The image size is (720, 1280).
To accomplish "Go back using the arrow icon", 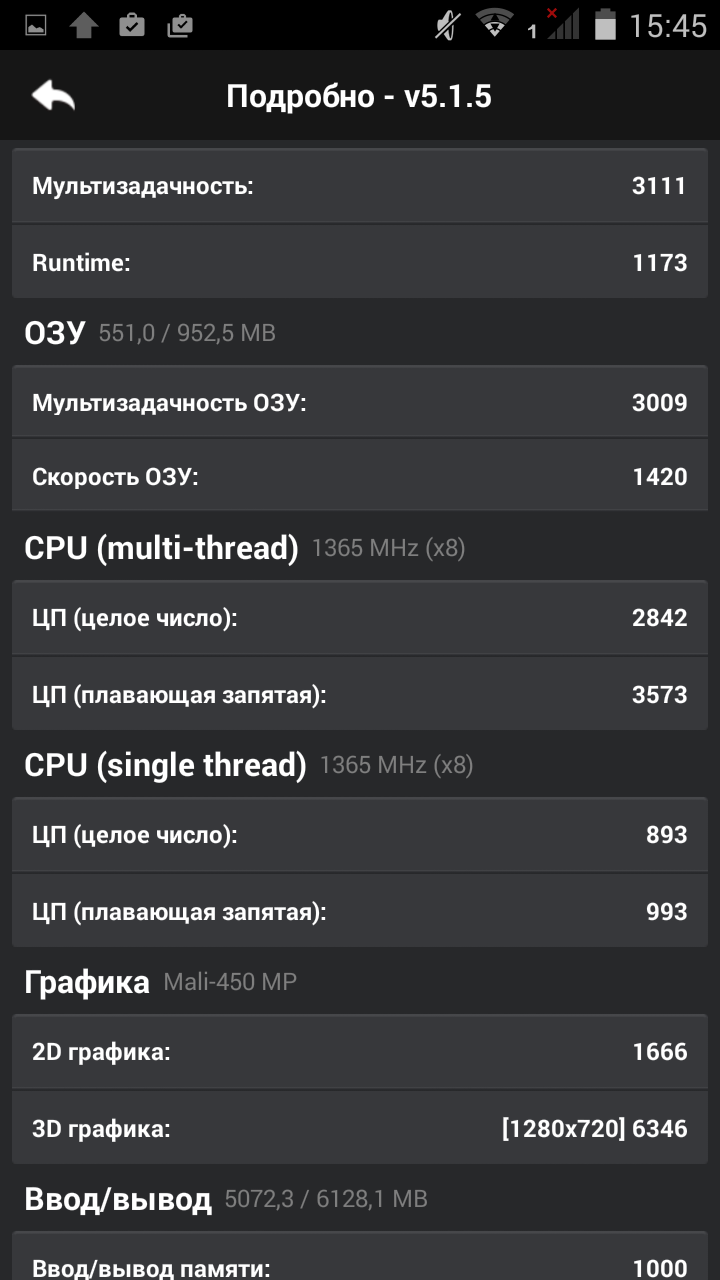I will click(53, 96).
